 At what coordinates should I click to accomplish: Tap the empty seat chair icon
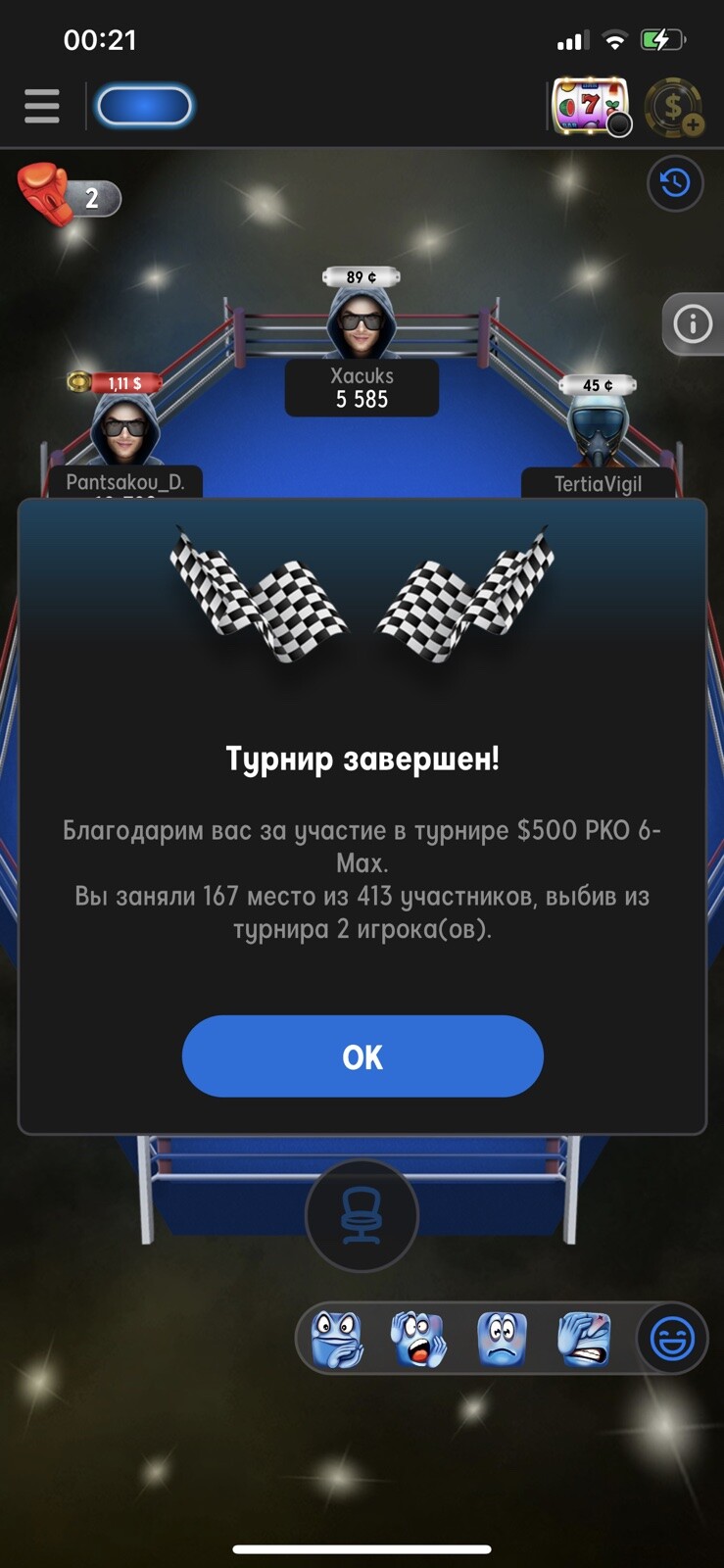(x=362, y=1215)
